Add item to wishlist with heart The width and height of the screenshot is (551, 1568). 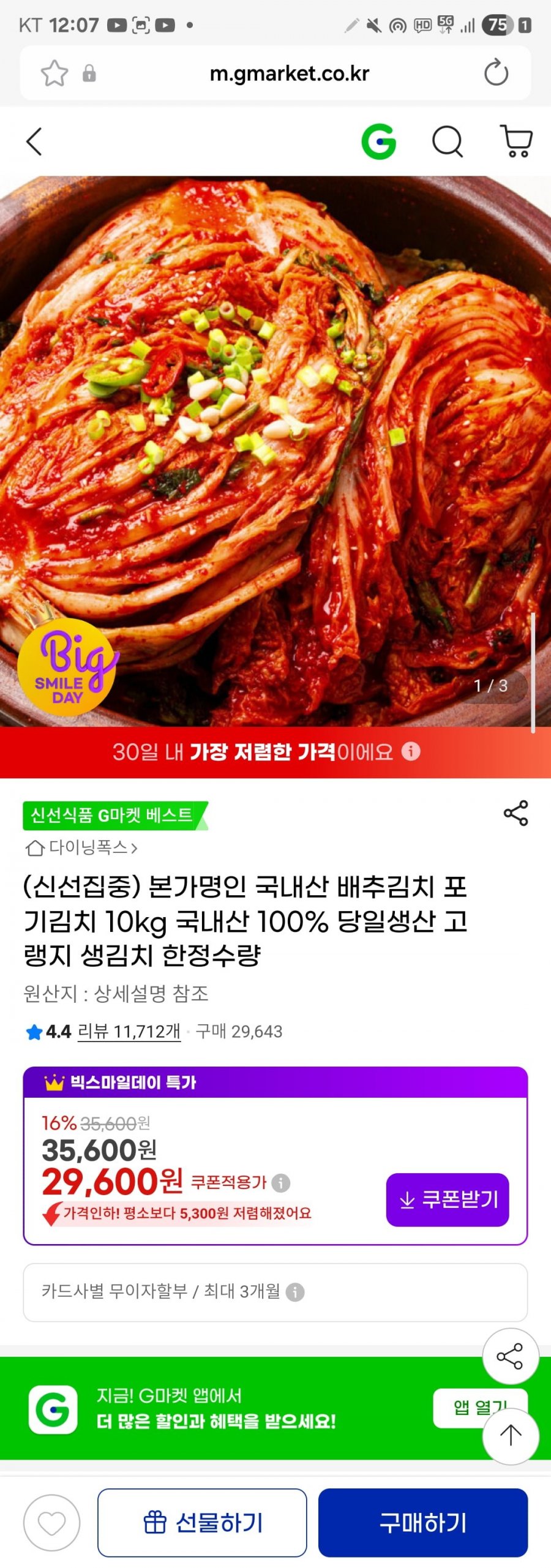click(x=51, y=1523)
